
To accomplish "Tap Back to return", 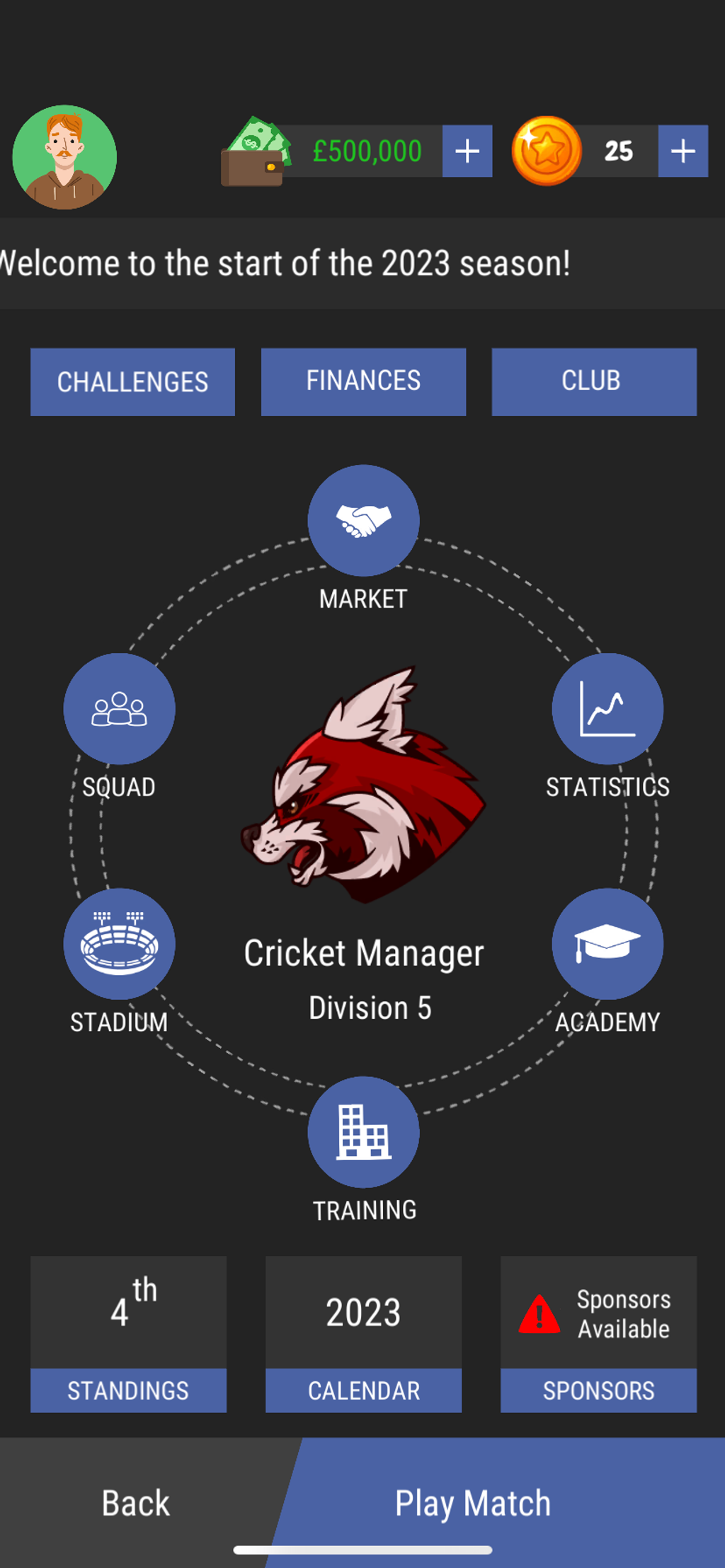I will point(136,1503).
